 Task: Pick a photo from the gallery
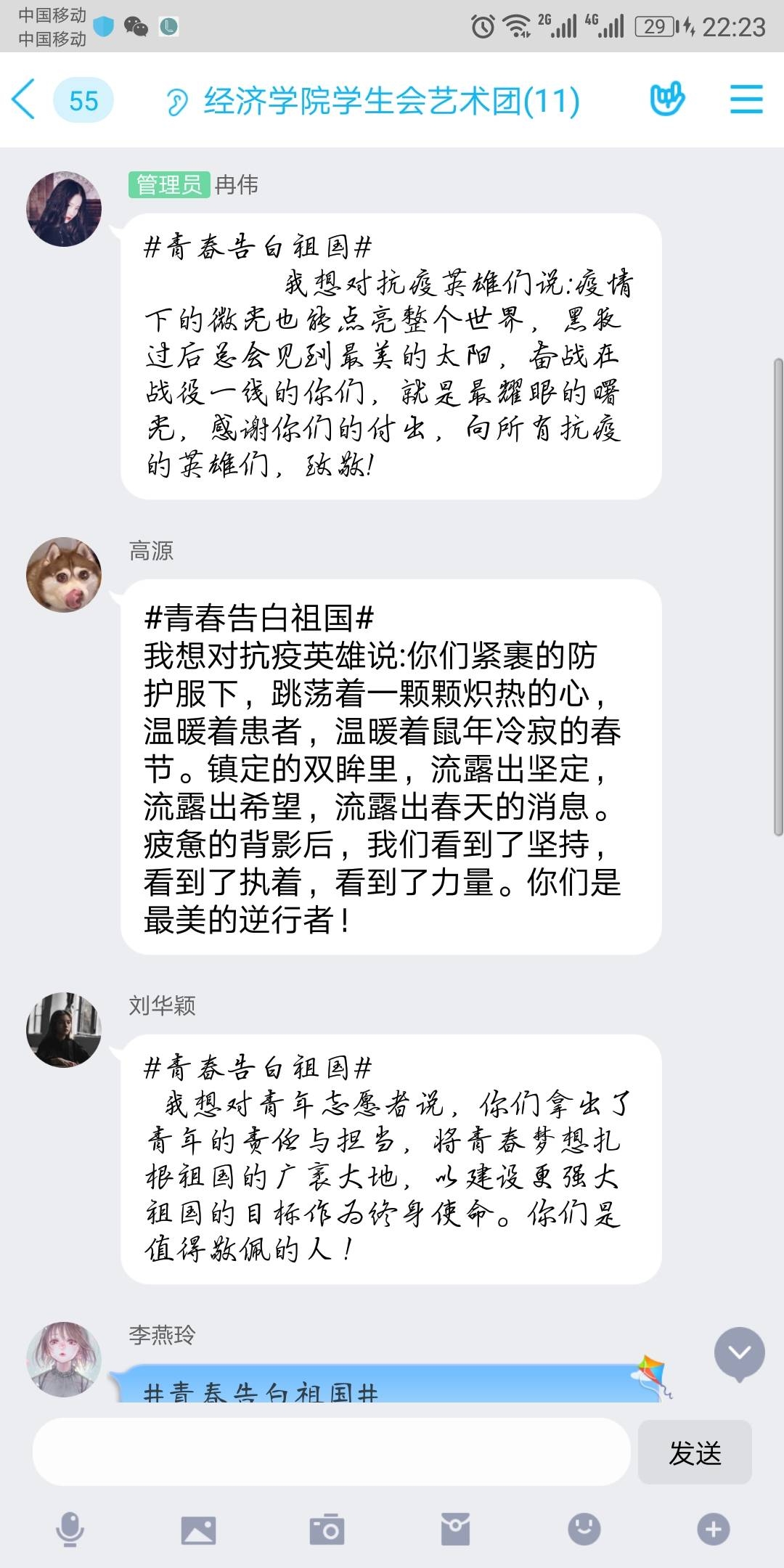198,1530
